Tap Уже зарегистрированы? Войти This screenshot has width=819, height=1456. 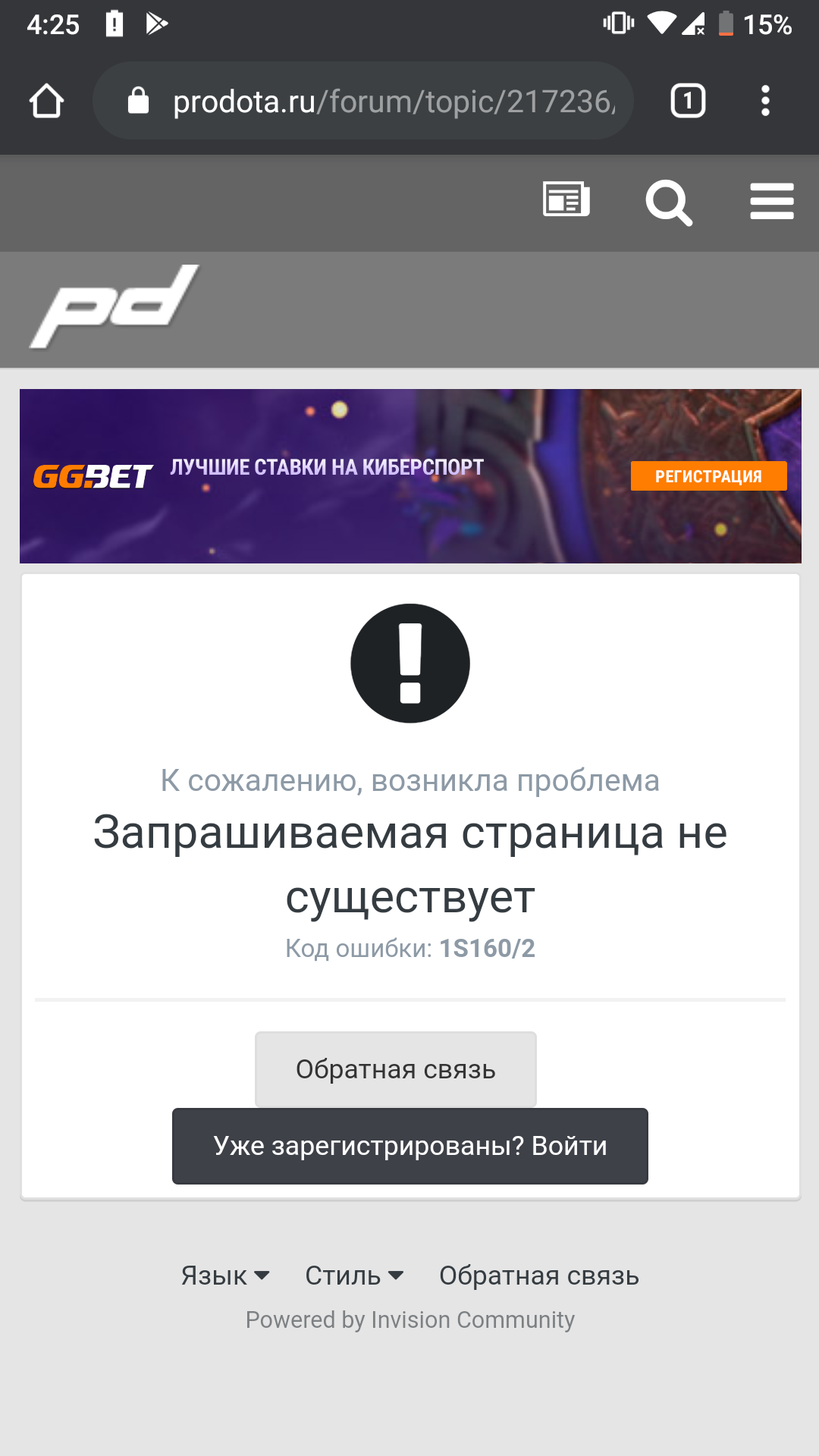point(410,1146)
